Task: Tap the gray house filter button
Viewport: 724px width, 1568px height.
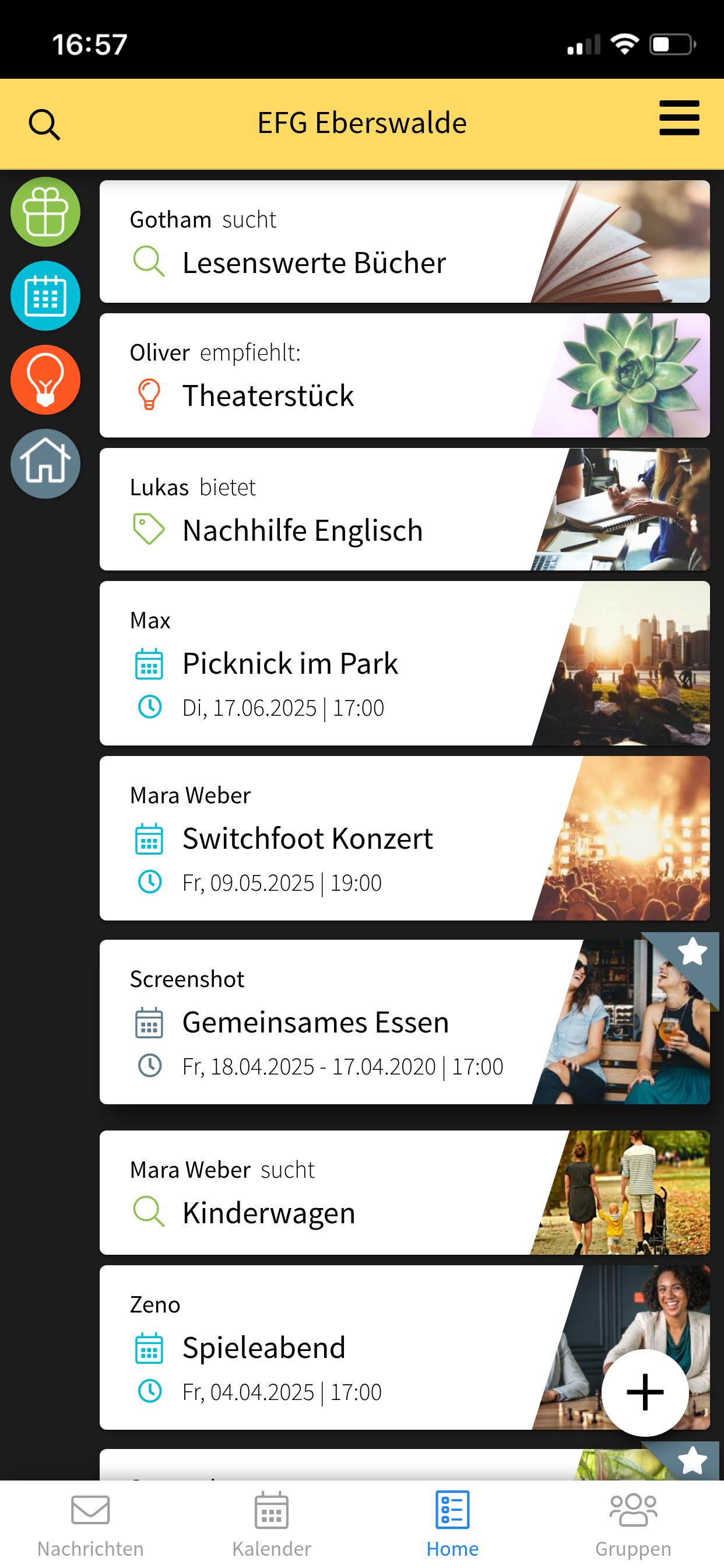Action: (45, 464)
